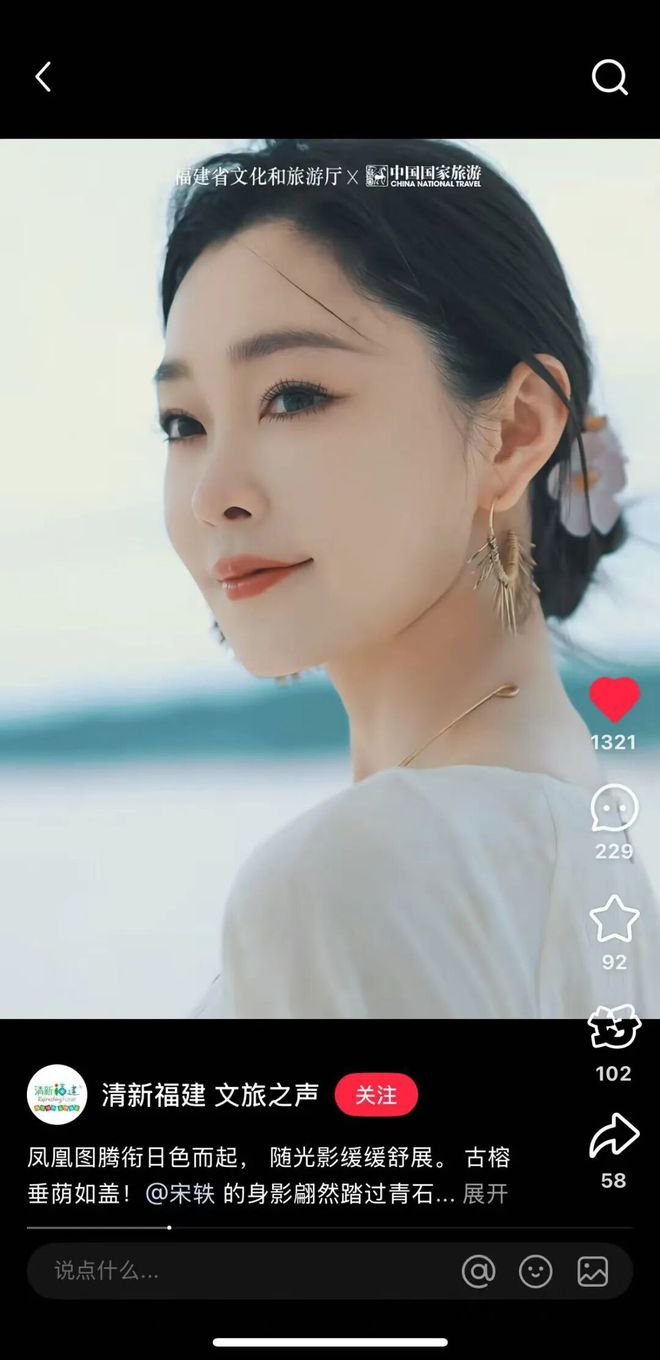Expand the caption with 展开
660x1360 pixels.
coord(485,1193)
